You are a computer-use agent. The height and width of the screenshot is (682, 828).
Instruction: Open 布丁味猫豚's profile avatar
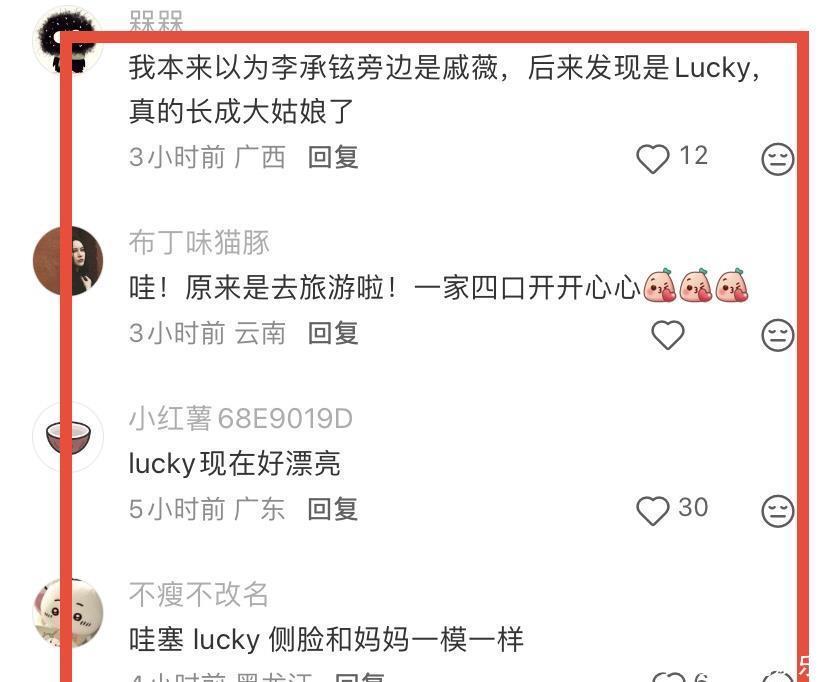[x=68, y=261]
